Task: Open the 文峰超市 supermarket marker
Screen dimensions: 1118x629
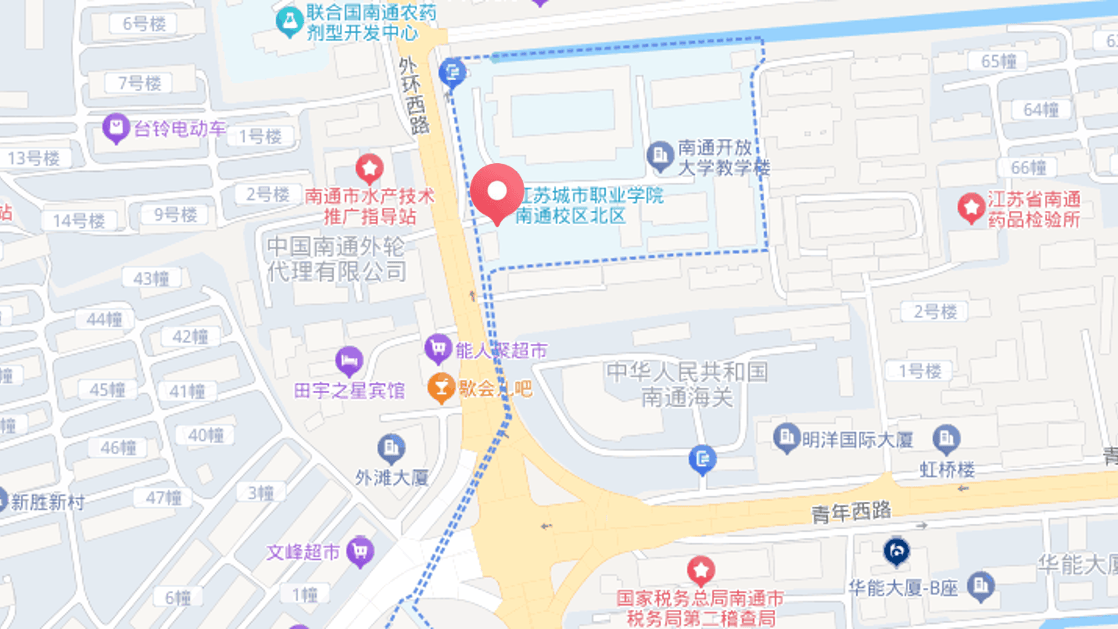Action: 360,549
